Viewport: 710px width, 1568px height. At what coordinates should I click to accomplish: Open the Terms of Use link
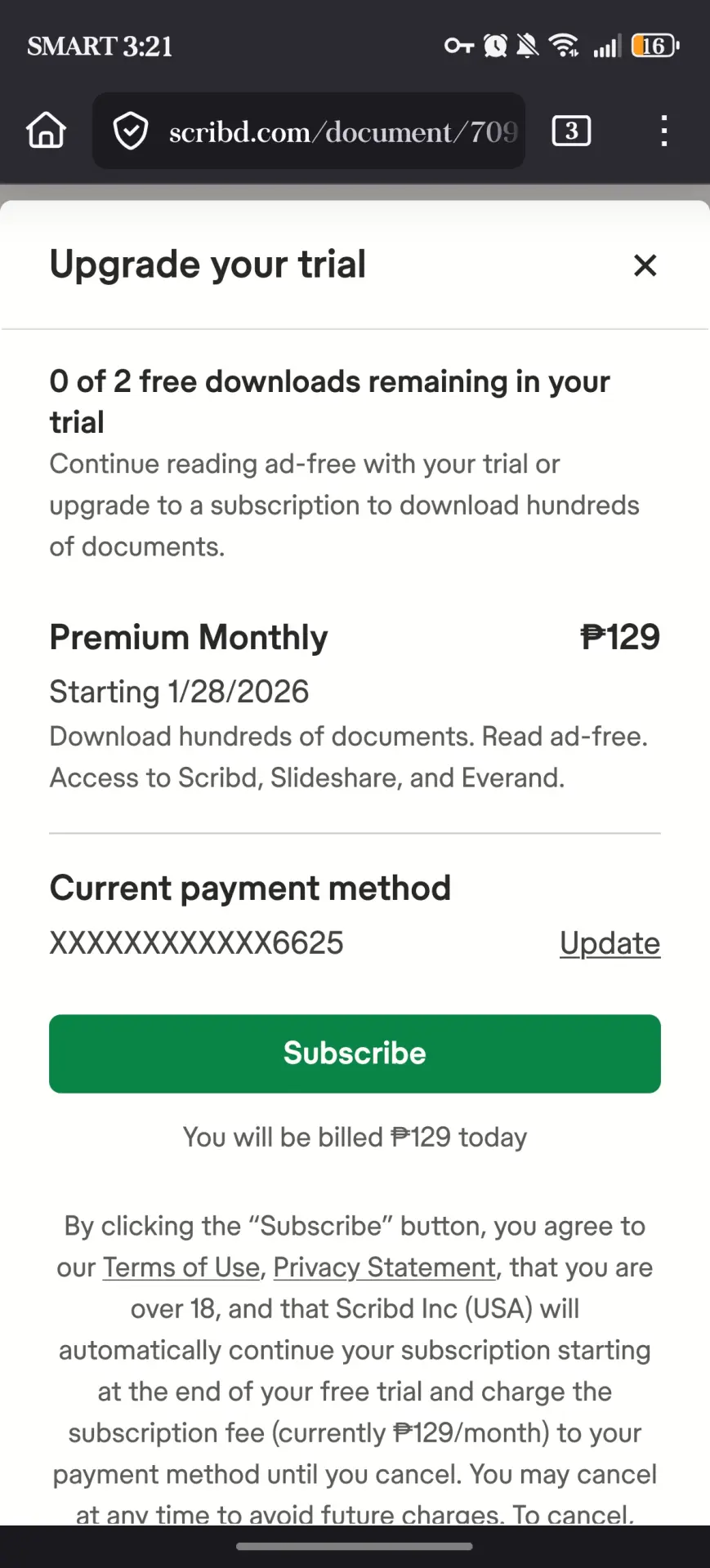(x=181, y=1267)
